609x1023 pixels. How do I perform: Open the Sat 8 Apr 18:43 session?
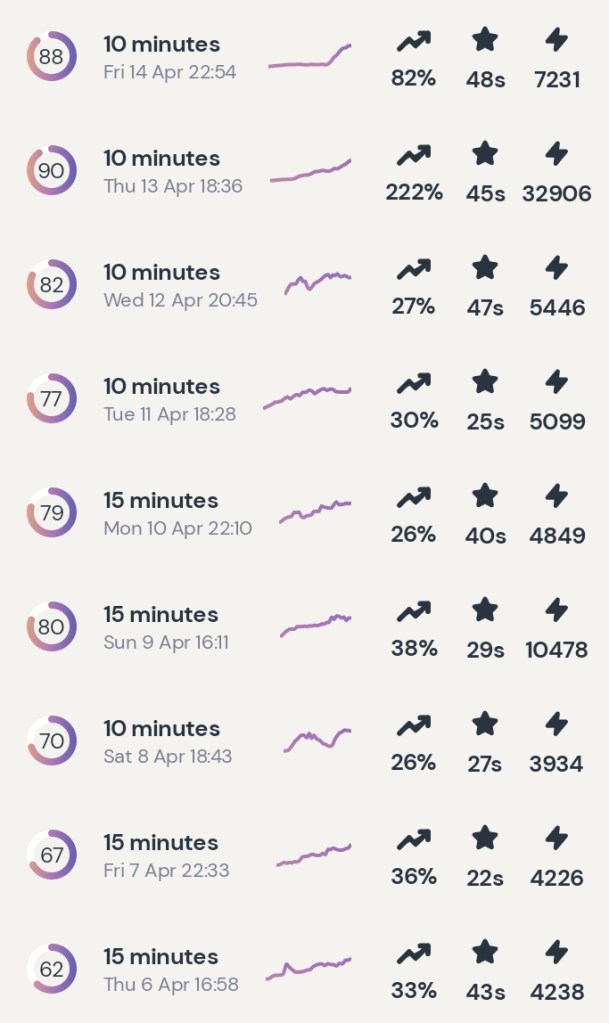point(167,741)
